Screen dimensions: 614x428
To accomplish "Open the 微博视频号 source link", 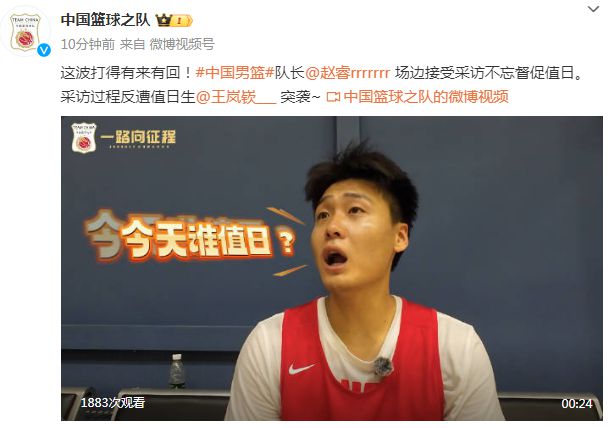I will click(x=182, y=44).
